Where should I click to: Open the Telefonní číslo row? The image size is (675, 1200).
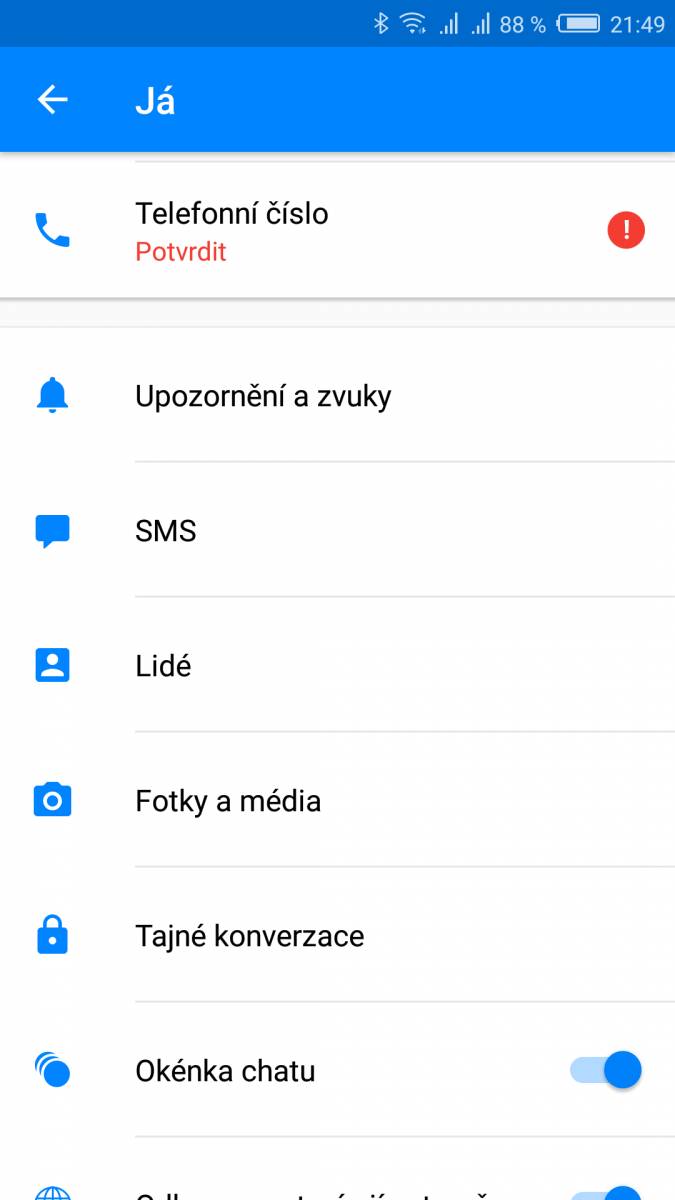[337, 231]
